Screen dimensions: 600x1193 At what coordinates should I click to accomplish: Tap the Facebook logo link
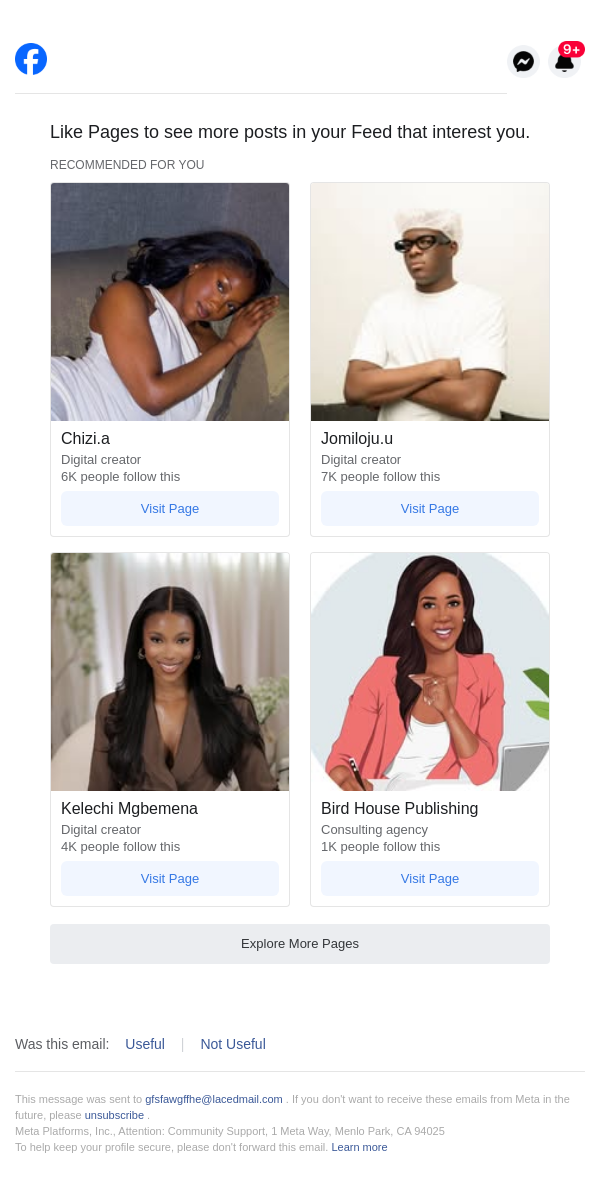click(x=31, y=59)
